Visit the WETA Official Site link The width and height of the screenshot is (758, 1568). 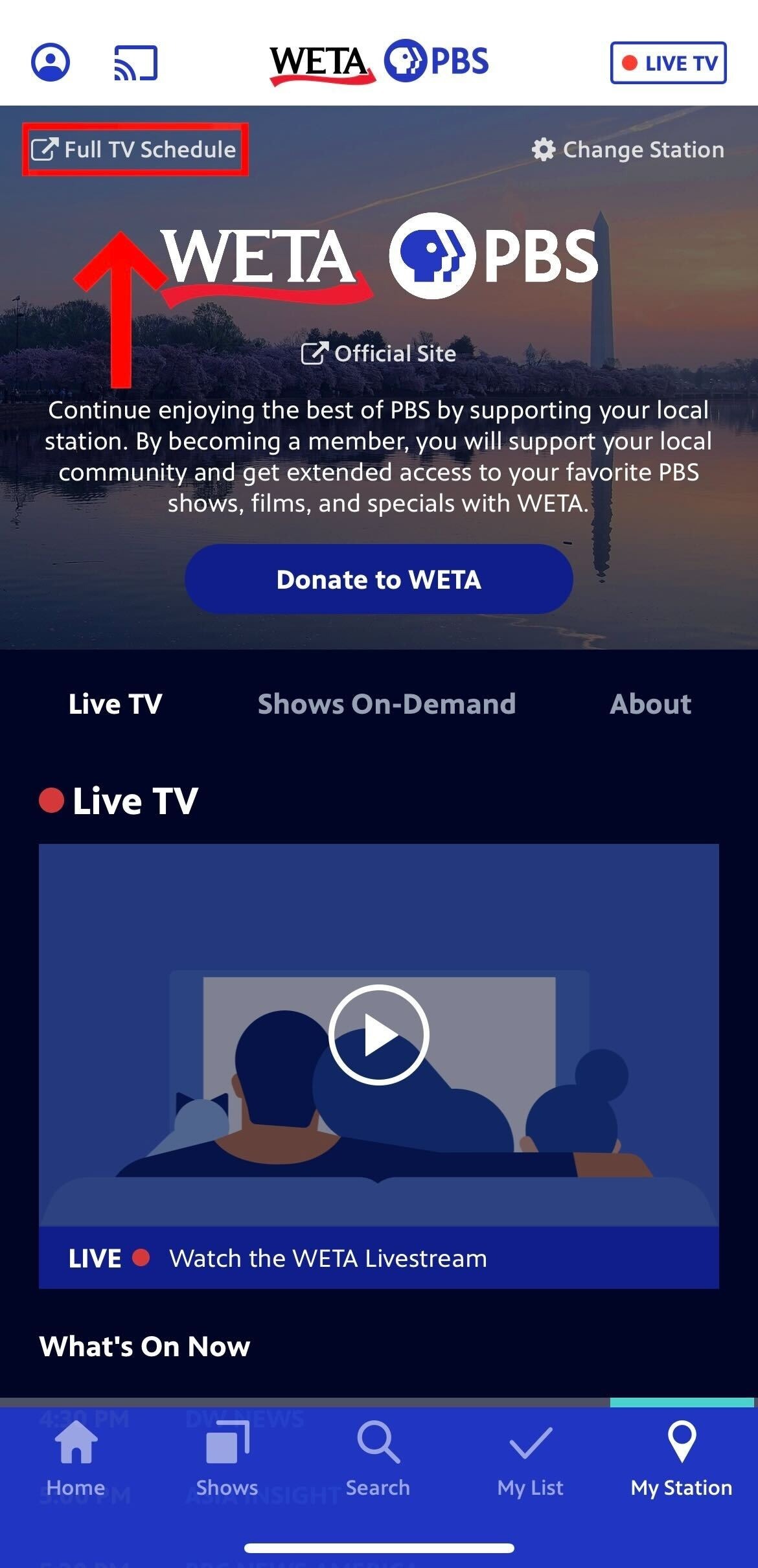[x=379, y=354]
